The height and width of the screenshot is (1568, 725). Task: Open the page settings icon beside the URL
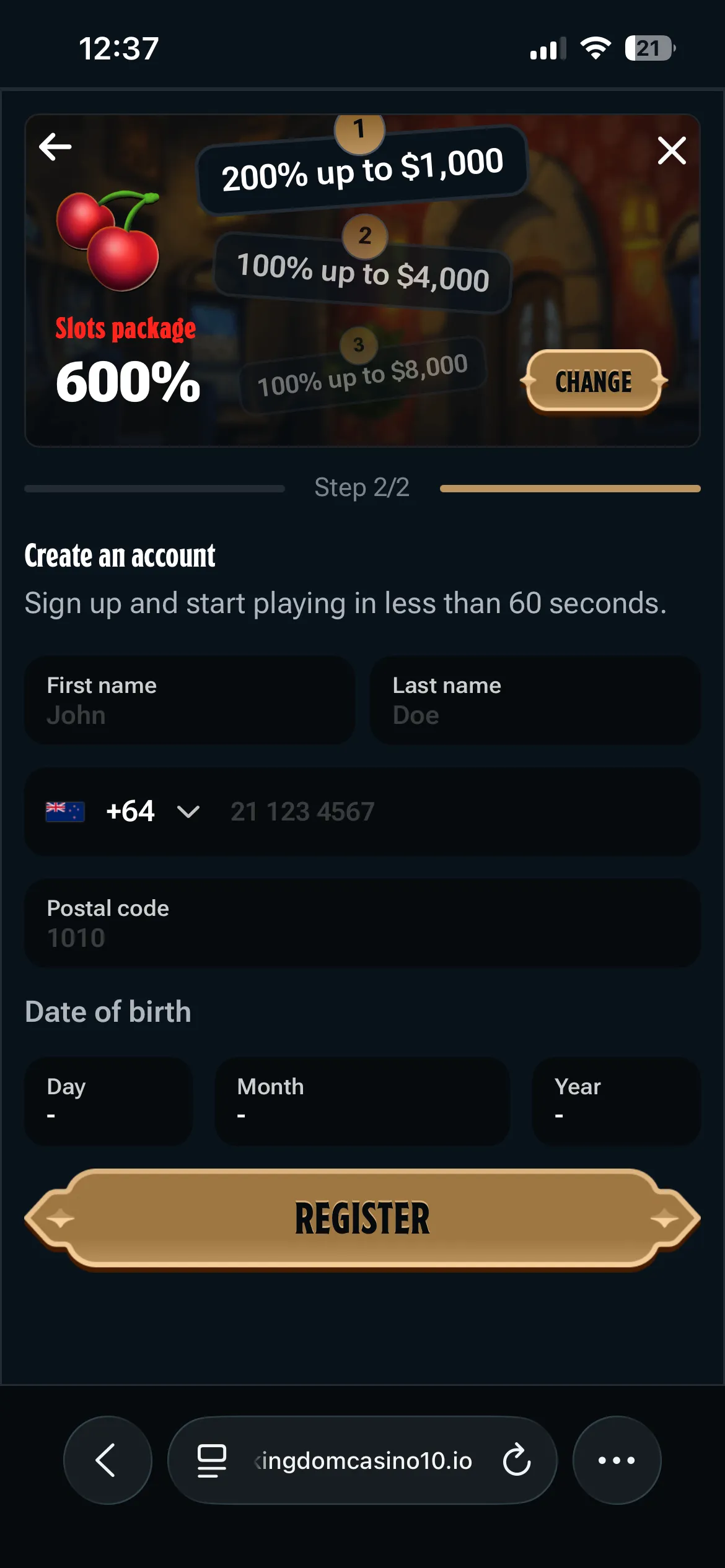click(211, 1460)
